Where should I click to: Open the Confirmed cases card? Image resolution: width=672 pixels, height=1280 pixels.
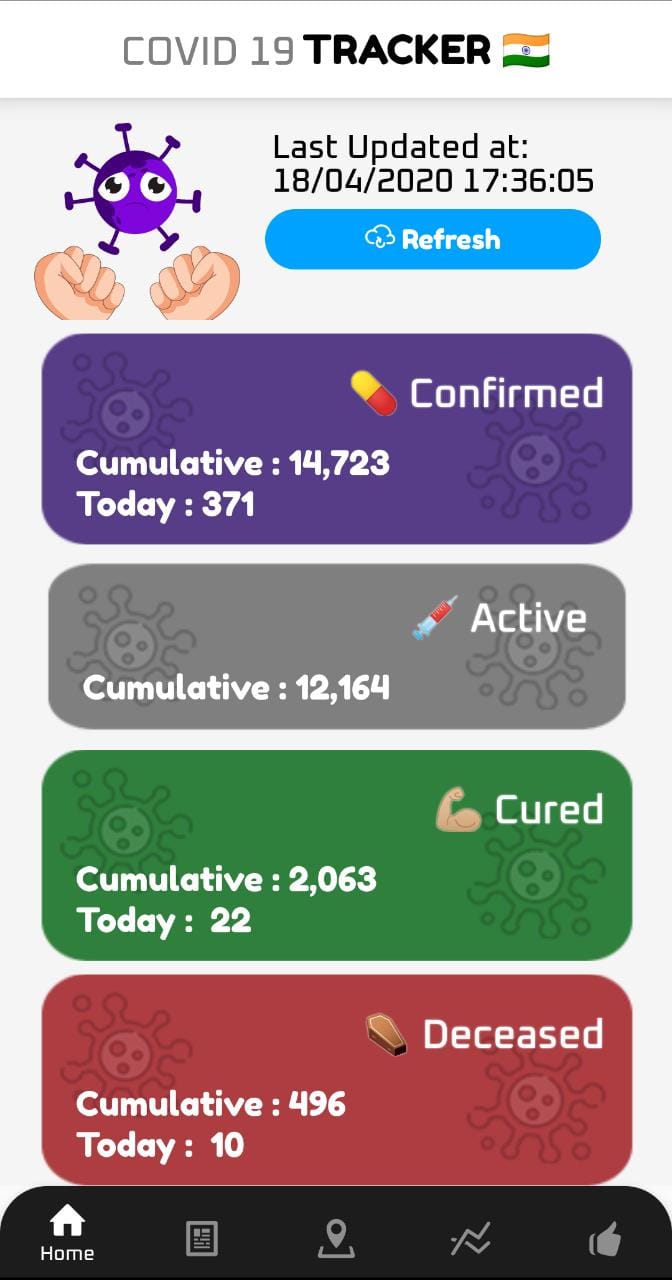pos(336,439)
